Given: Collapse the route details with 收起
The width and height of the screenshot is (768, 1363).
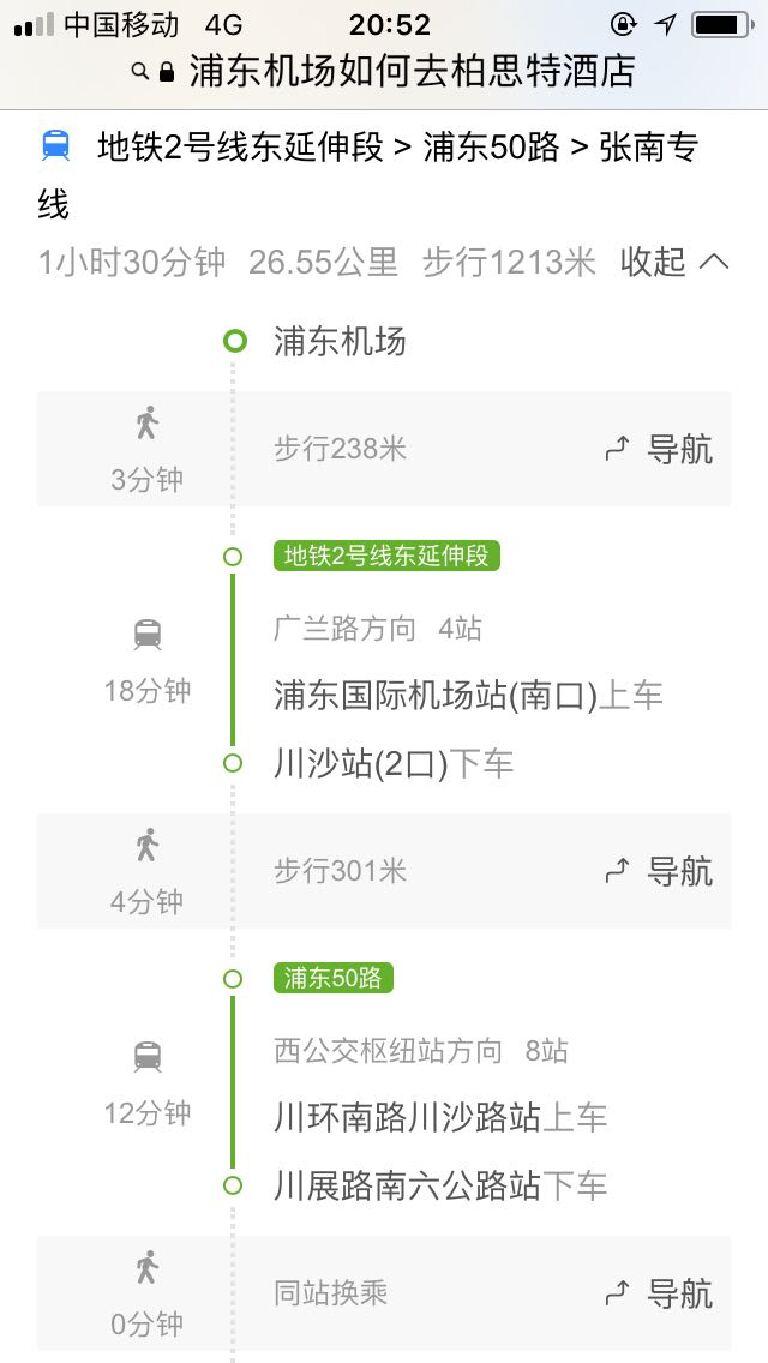Looking at the screenshot, I should (x=674, y=262).
